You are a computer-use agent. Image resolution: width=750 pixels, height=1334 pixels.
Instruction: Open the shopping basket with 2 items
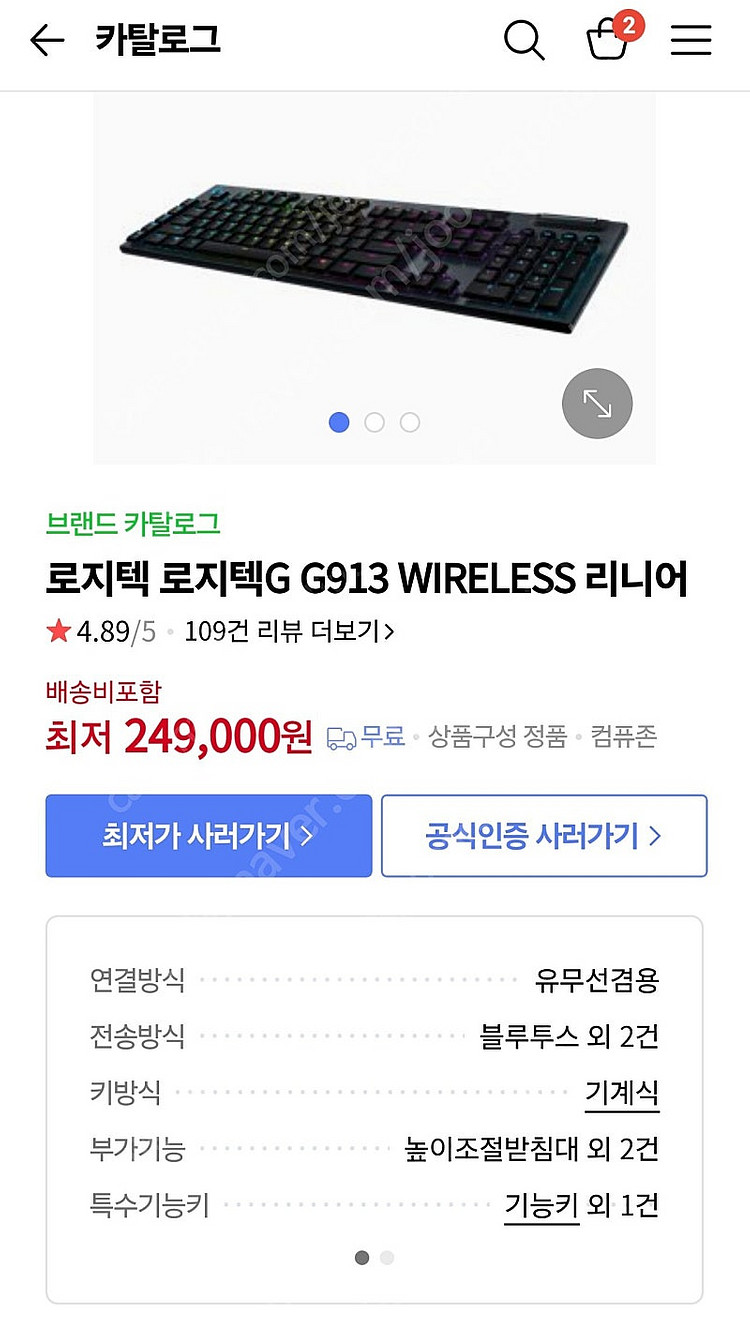click(609, 38)
